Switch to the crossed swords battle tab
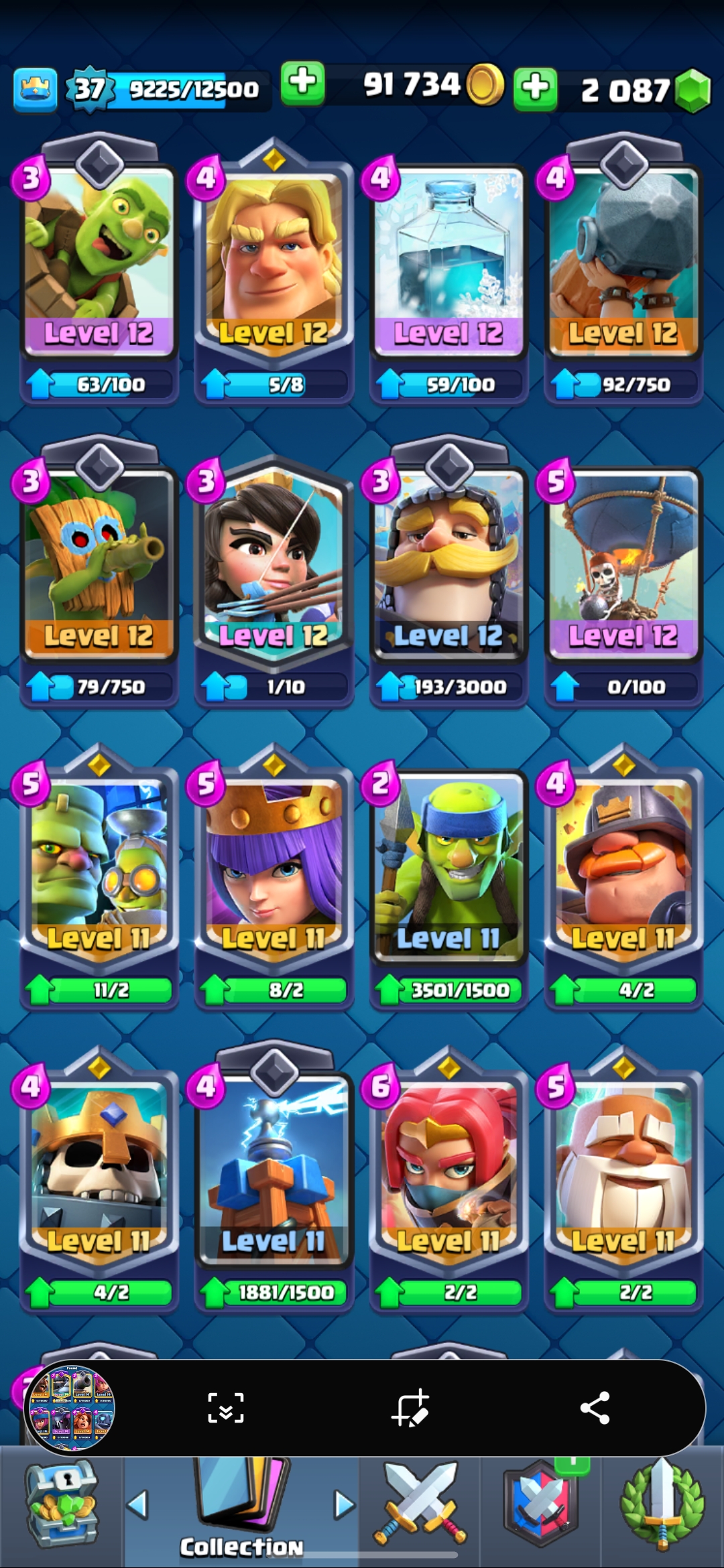Image resolution: width=724 pixels, height=1568 pixels. 420,1505
